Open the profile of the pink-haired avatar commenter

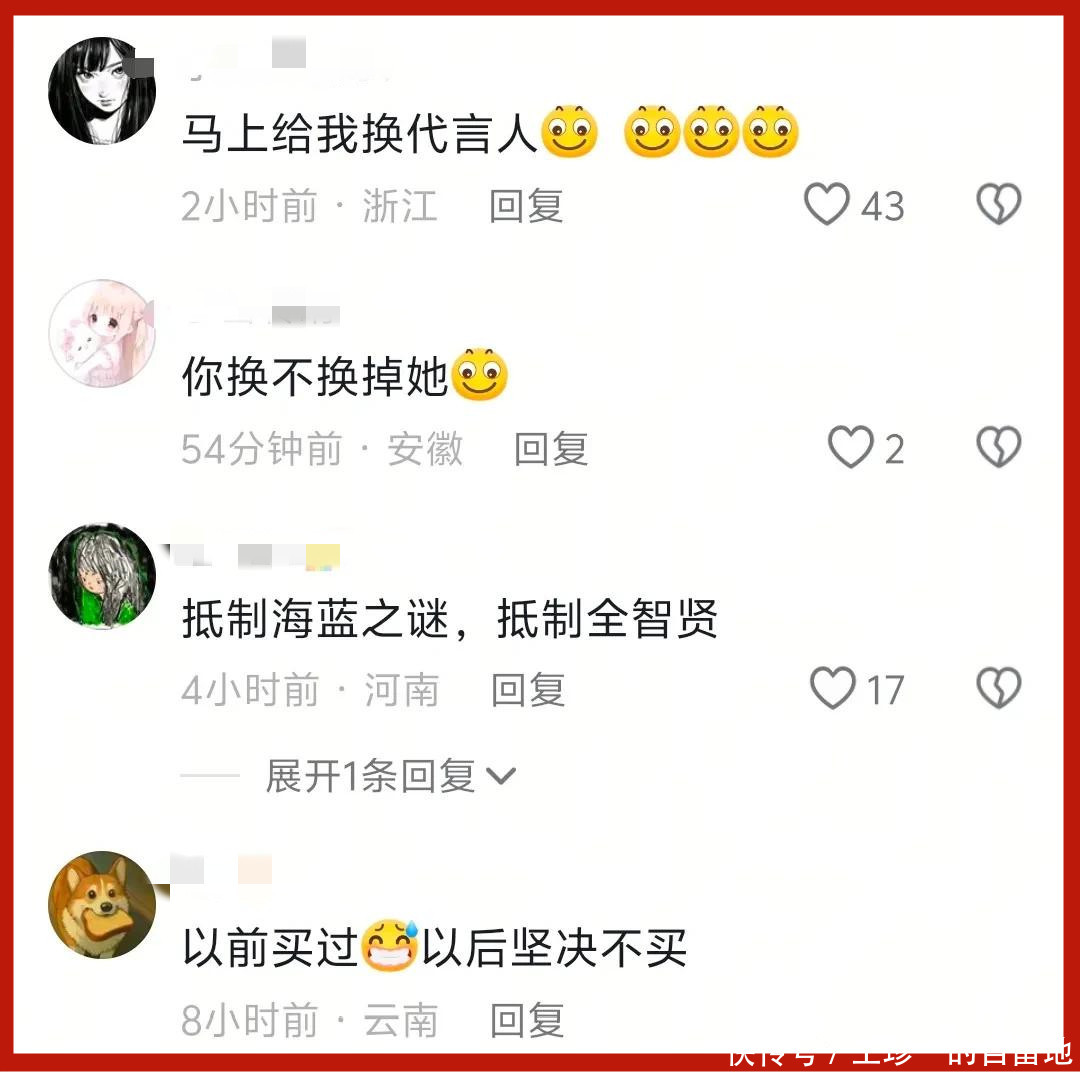click(x=102, y=333)
